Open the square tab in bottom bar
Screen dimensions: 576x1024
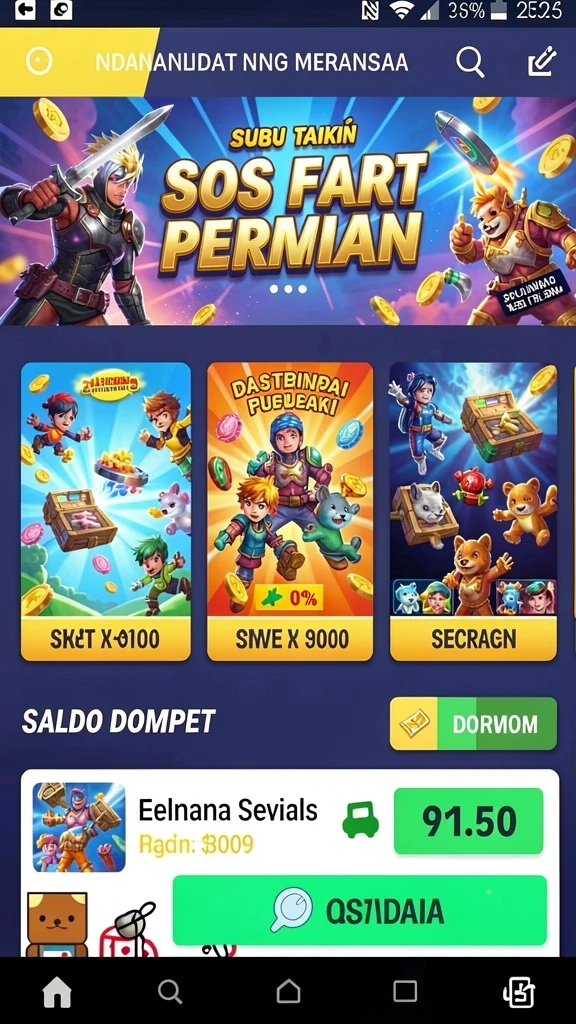point(405,992)
